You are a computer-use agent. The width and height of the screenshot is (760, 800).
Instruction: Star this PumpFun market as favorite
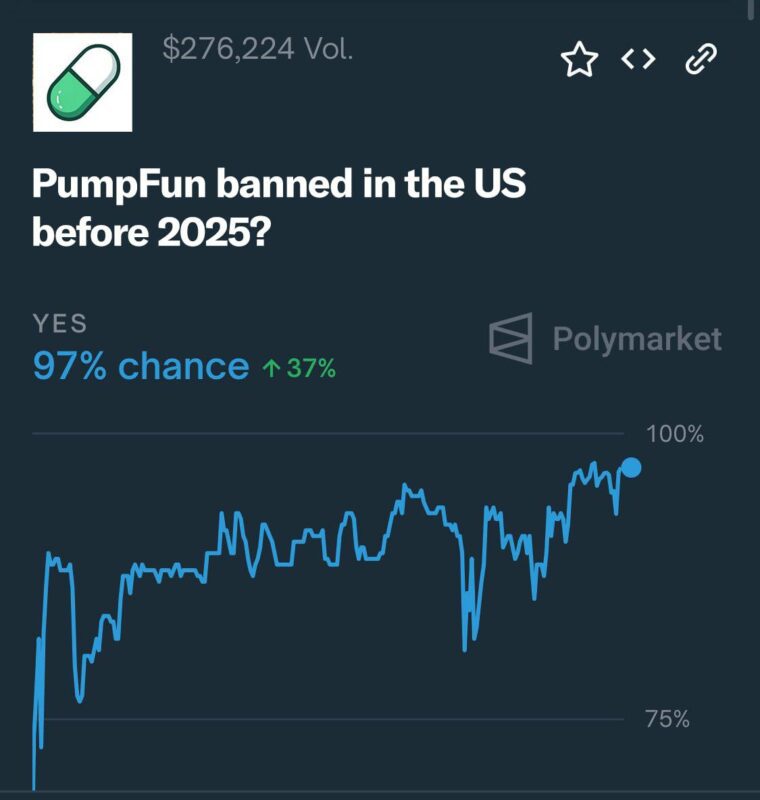(x=579, y=61)
